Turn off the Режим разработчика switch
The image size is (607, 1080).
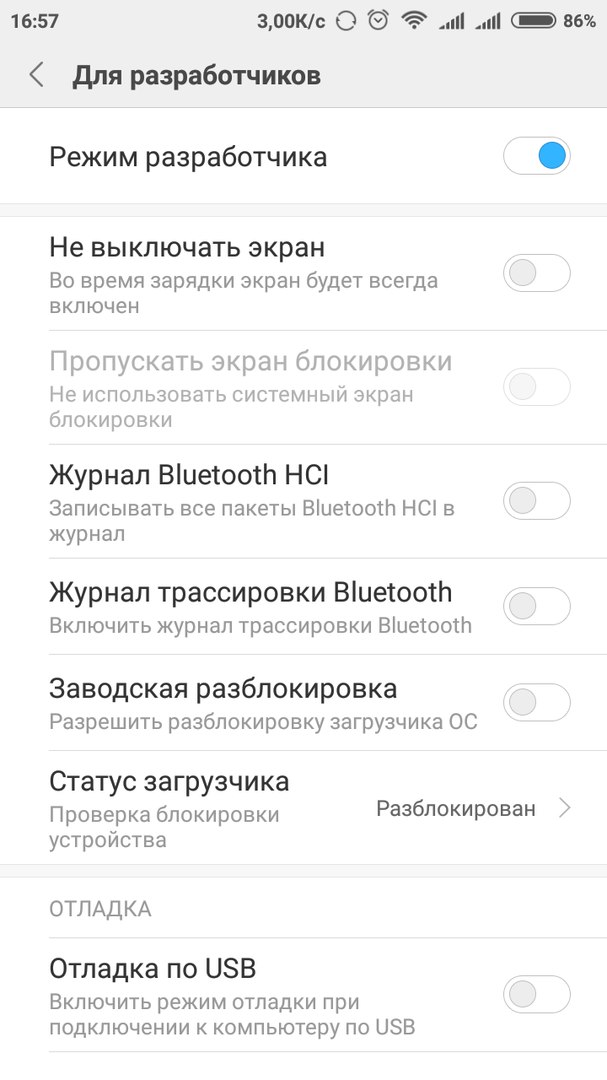pyautogui.click(x=536, y=156)
